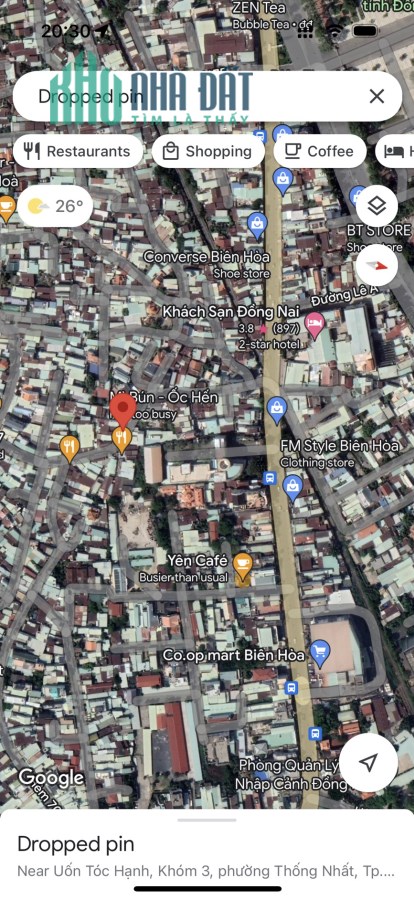The image size is (414, 900).
Task: Filter map by Restaurants
Action: (x=78, y=152)
